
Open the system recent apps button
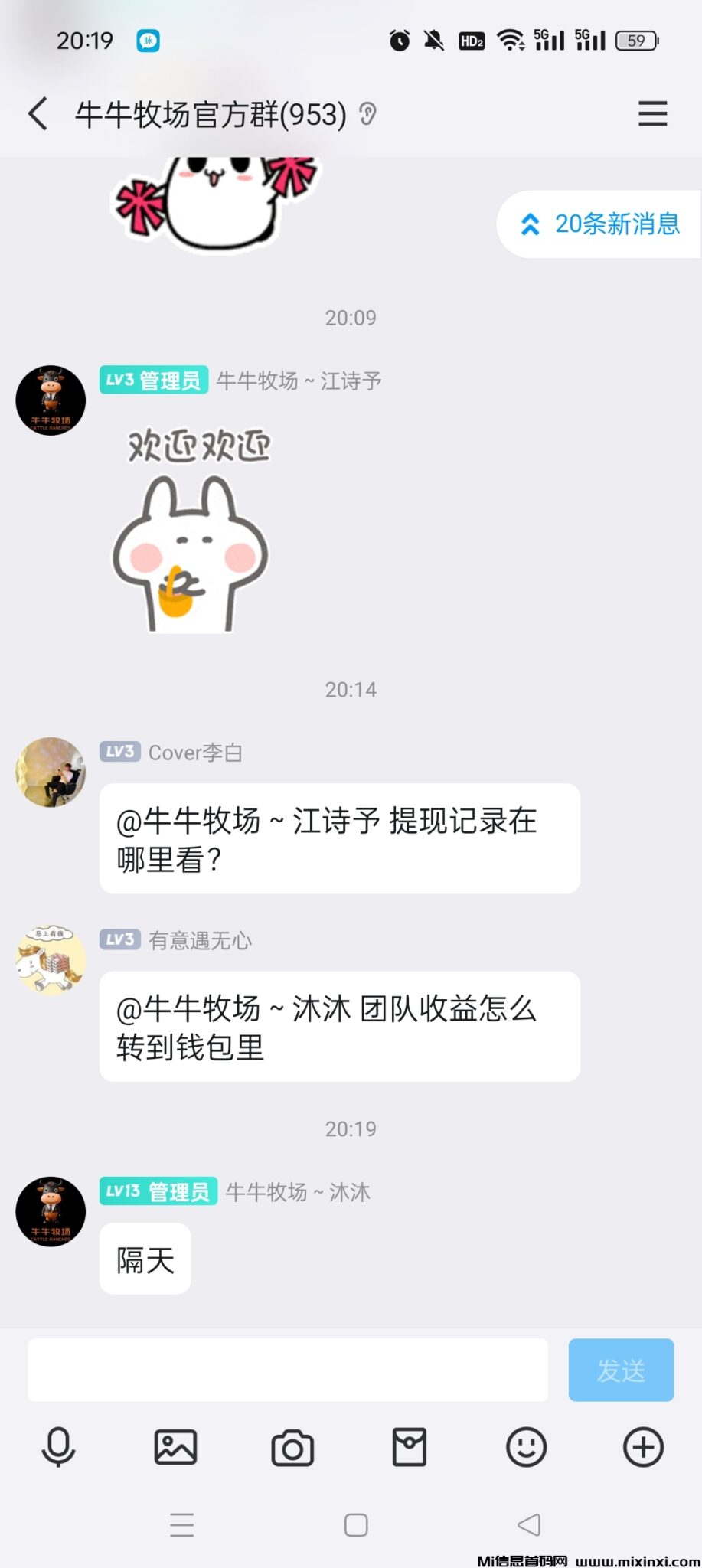pyautogui.click(x=181, y=1525)
